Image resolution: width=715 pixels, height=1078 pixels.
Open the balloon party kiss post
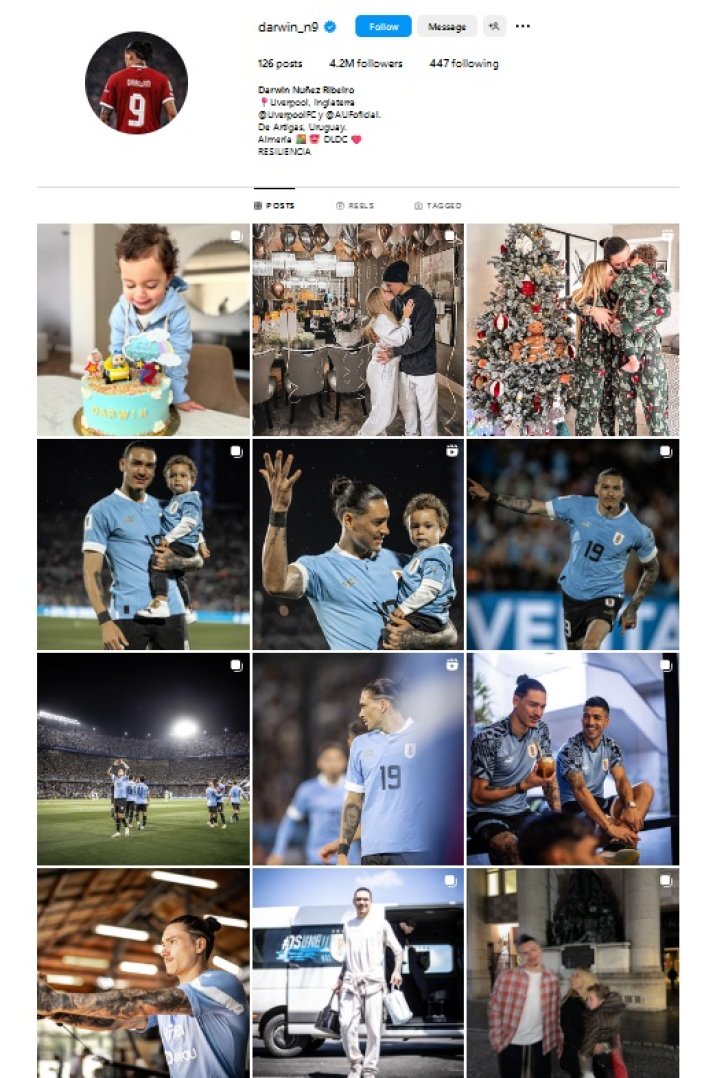click(357, 329)
